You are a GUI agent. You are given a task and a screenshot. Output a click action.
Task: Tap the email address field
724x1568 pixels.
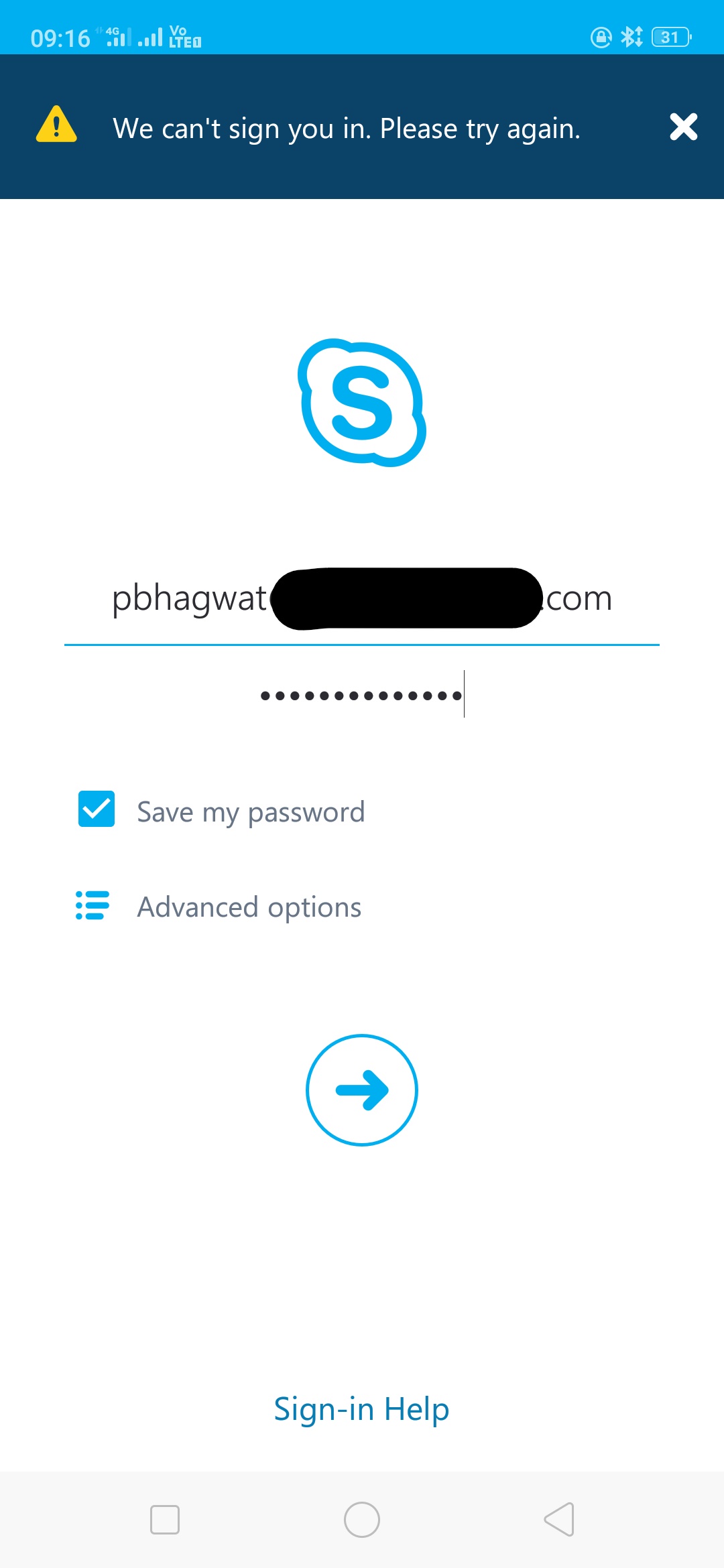[x=362, y=598]
